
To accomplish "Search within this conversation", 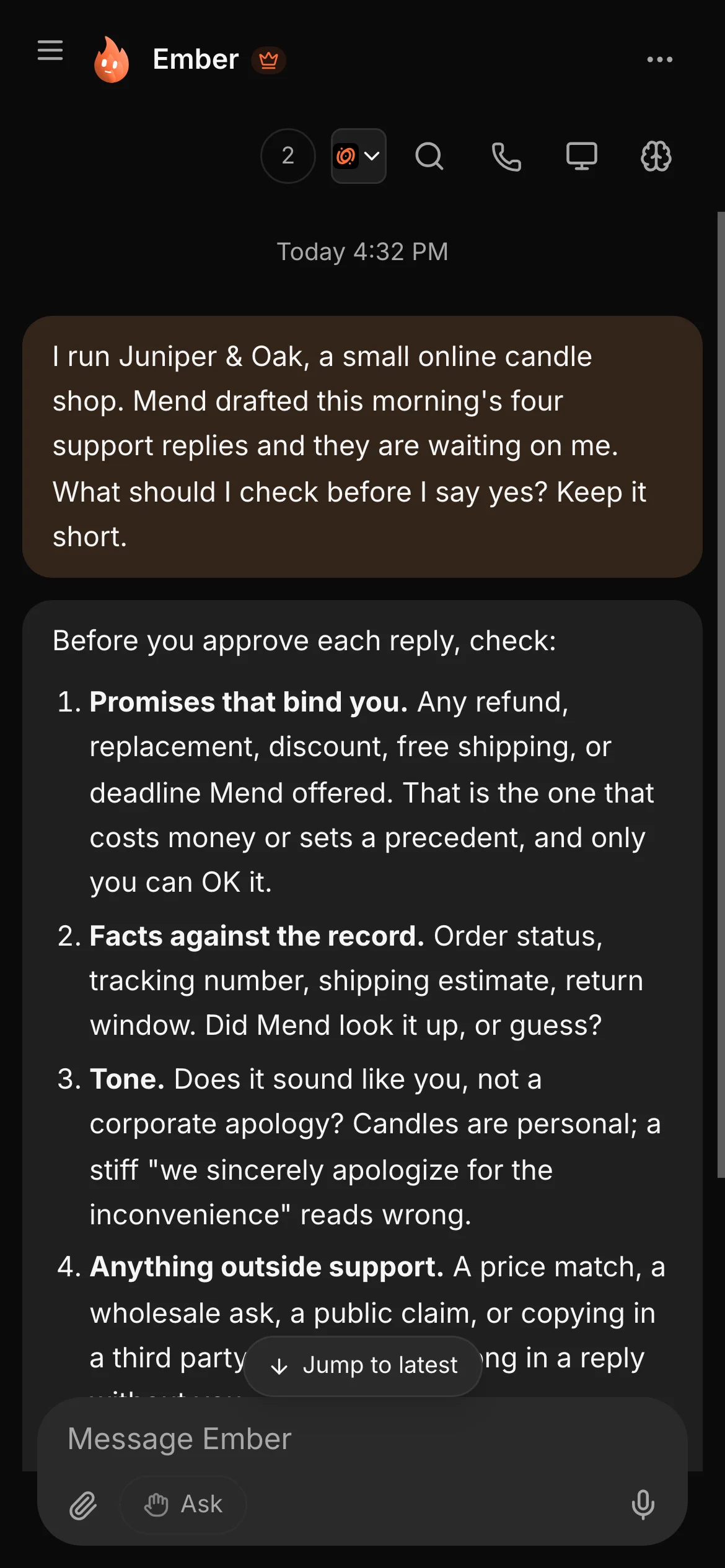I will click(x=429, y=156).
